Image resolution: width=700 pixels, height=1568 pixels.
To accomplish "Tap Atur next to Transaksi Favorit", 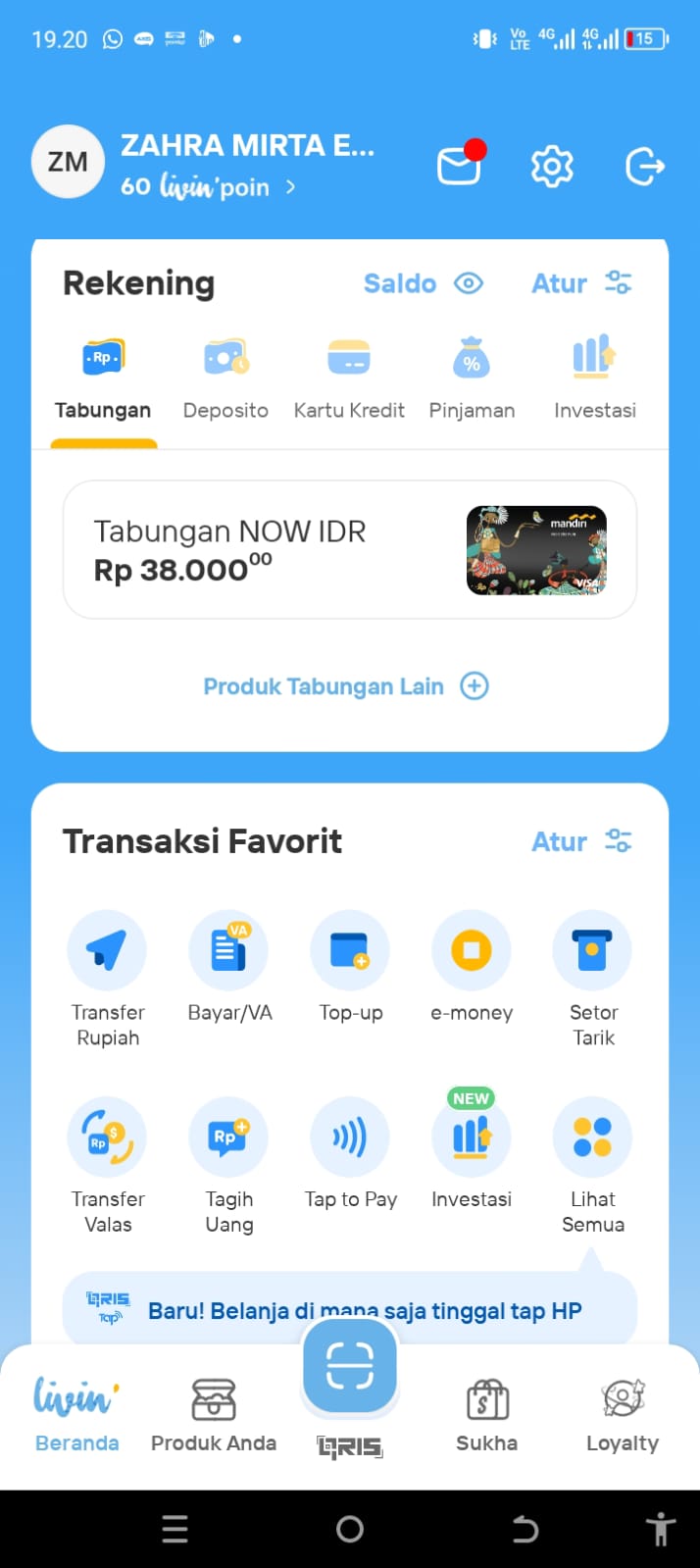I will (581, 841).
